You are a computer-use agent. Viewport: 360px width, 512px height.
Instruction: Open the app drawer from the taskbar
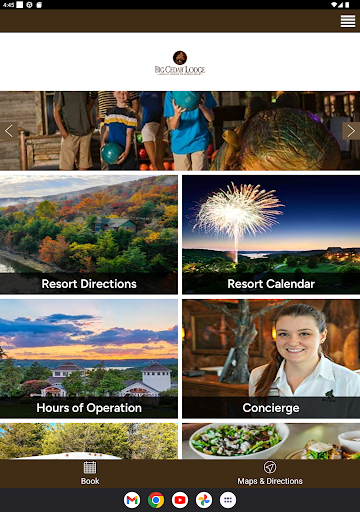(x=228, y=500)
